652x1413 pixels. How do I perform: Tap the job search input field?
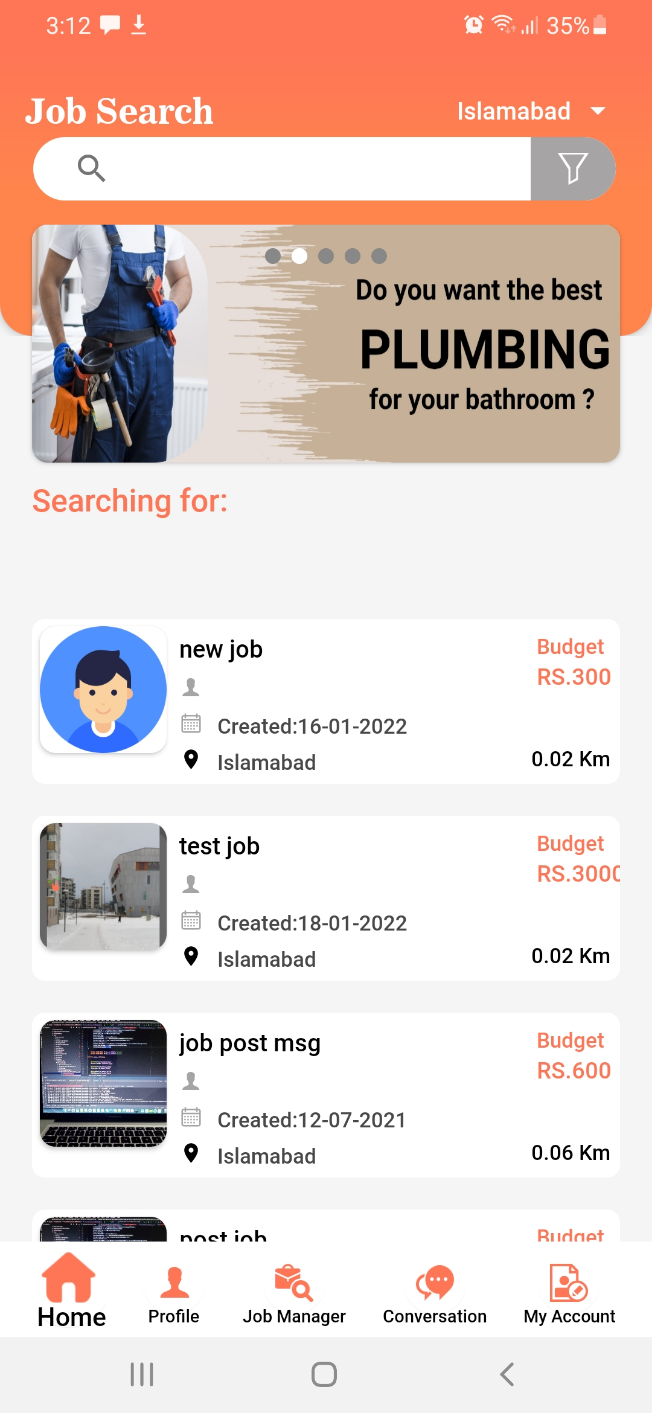(300, 169)
